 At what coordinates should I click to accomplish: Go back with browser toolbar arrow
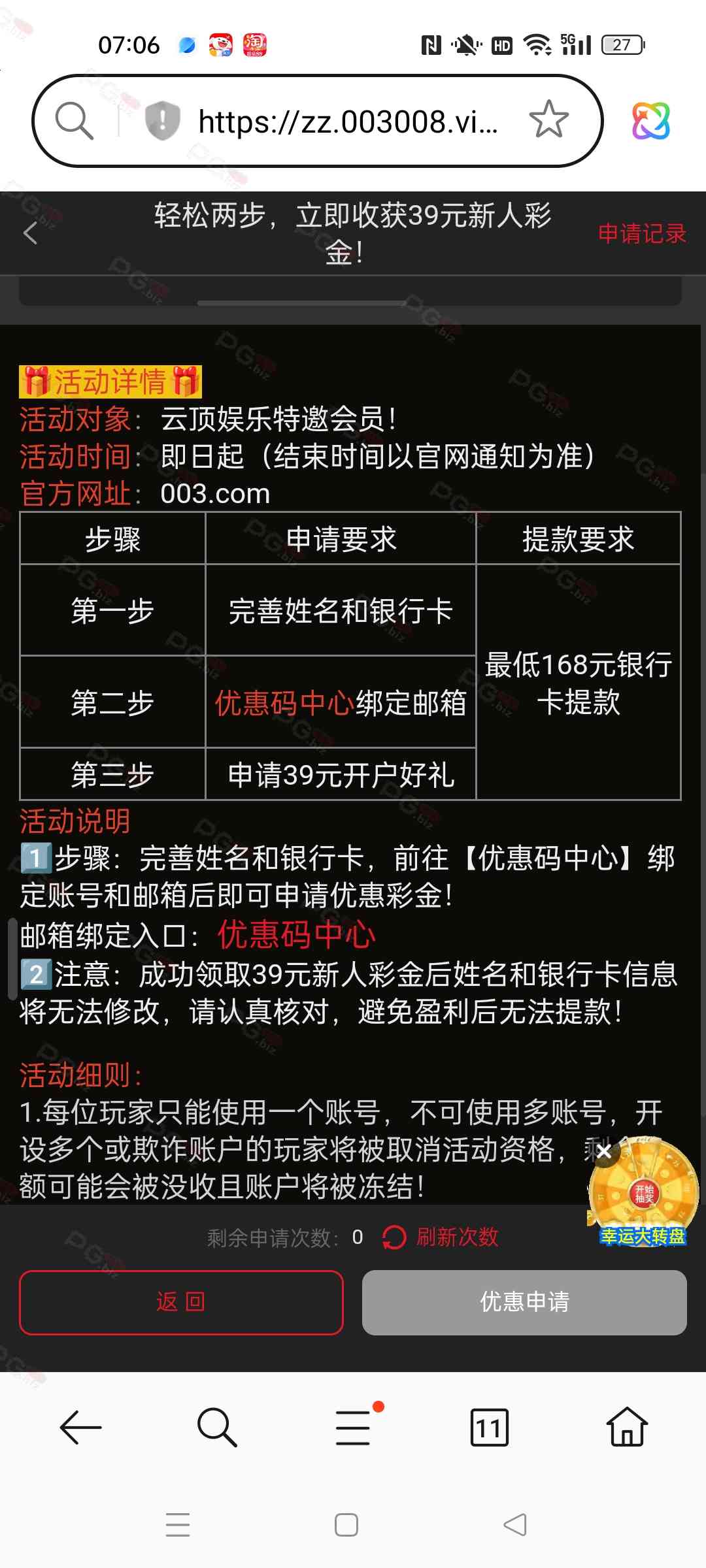[x=80, y=1428]
